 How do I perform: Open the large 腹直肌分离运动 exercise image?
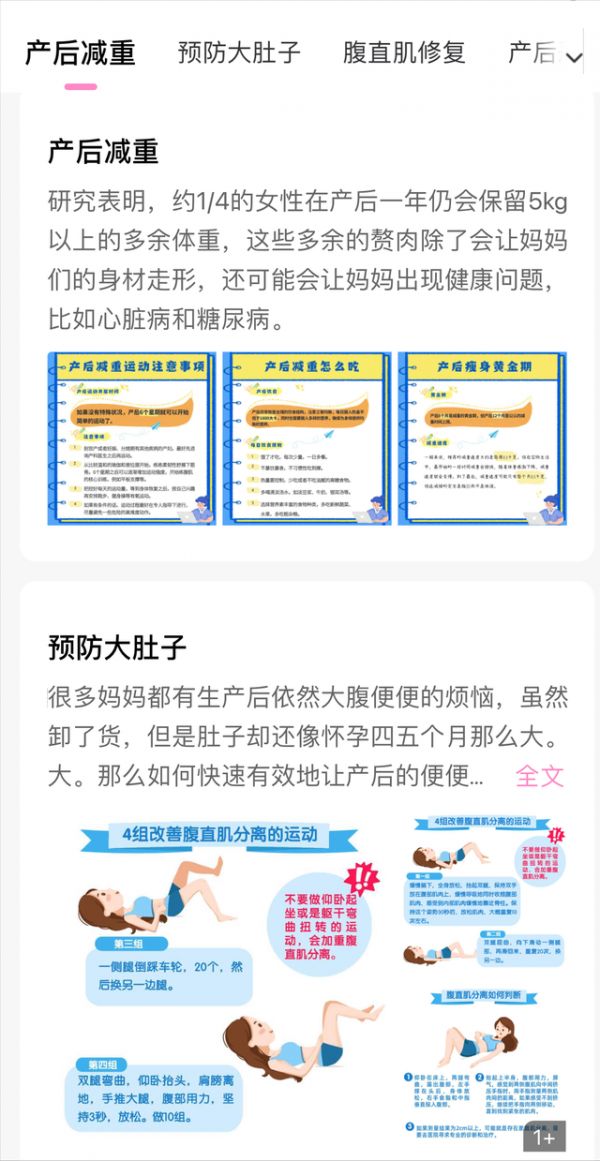(220, 975)
